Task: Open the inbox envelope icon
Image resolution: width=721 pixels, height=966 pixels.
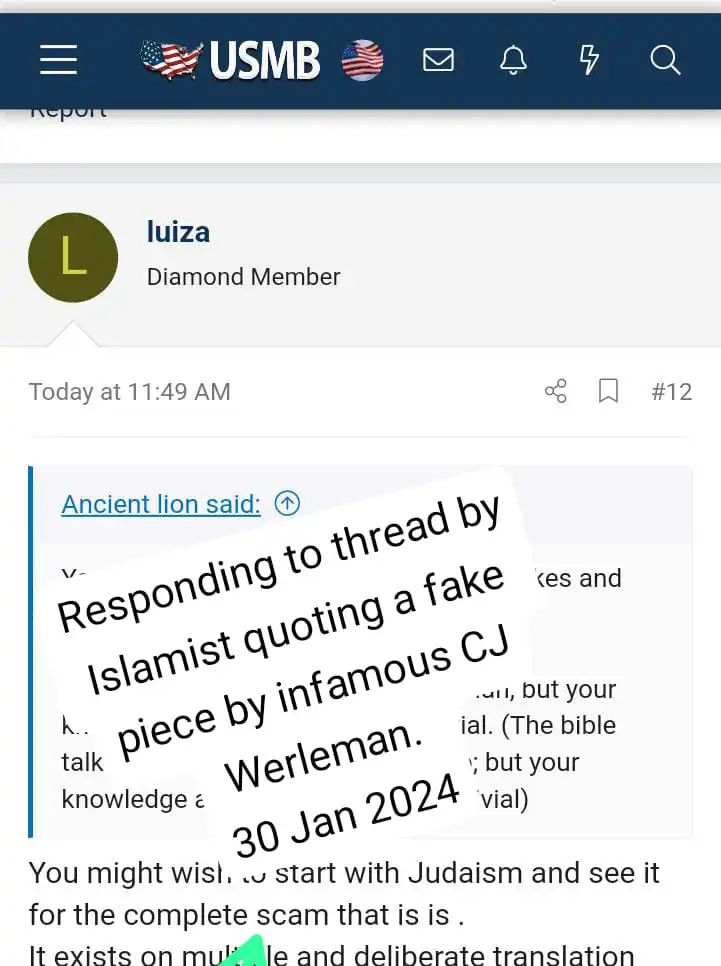Action: (x=438, y=60)
